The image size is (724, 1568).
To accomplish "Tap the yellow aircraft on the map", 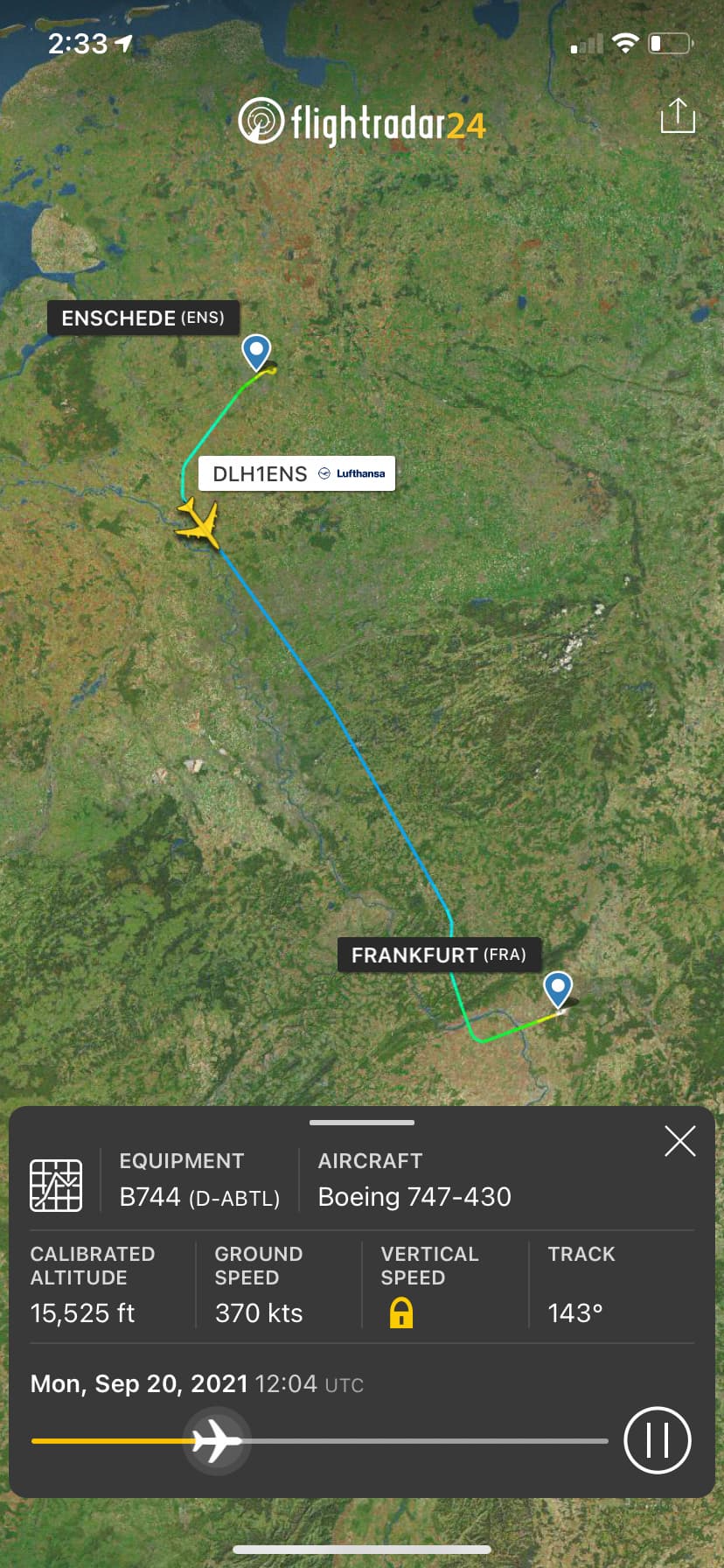I will click(200, 525).
